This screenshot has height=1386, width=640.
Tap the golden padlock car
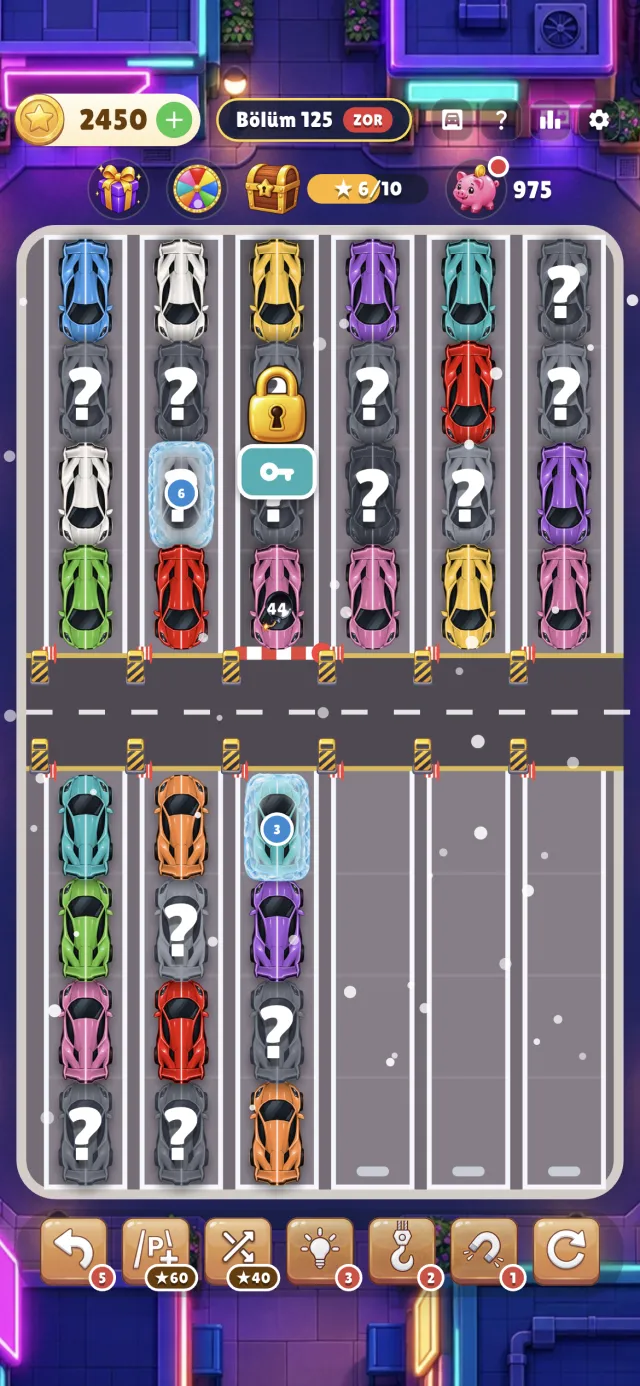coord(277,402)
